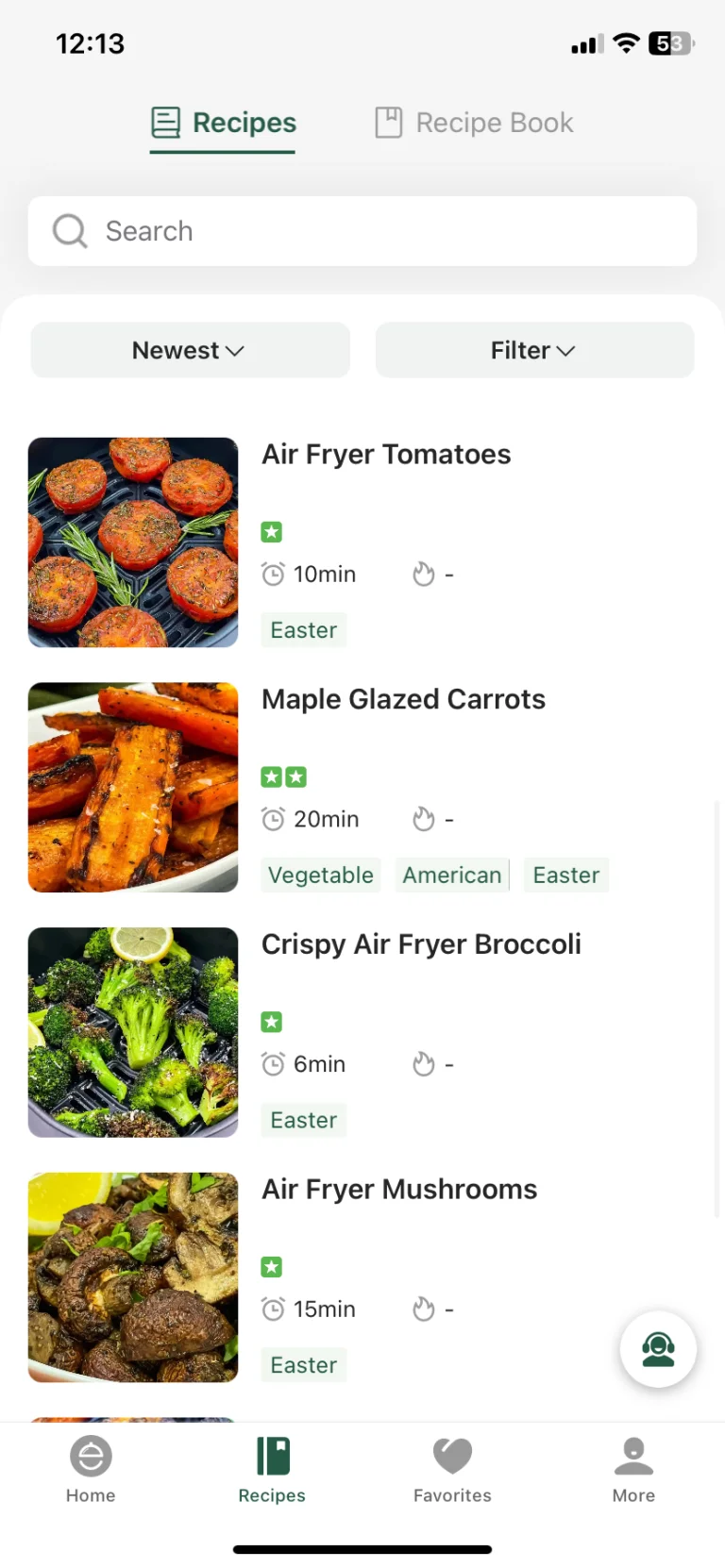Click the green star rating icon on Crispy Air Fryer Broccoli
The height and width of the screenshot is (1568, 725).
[272, 1022]
